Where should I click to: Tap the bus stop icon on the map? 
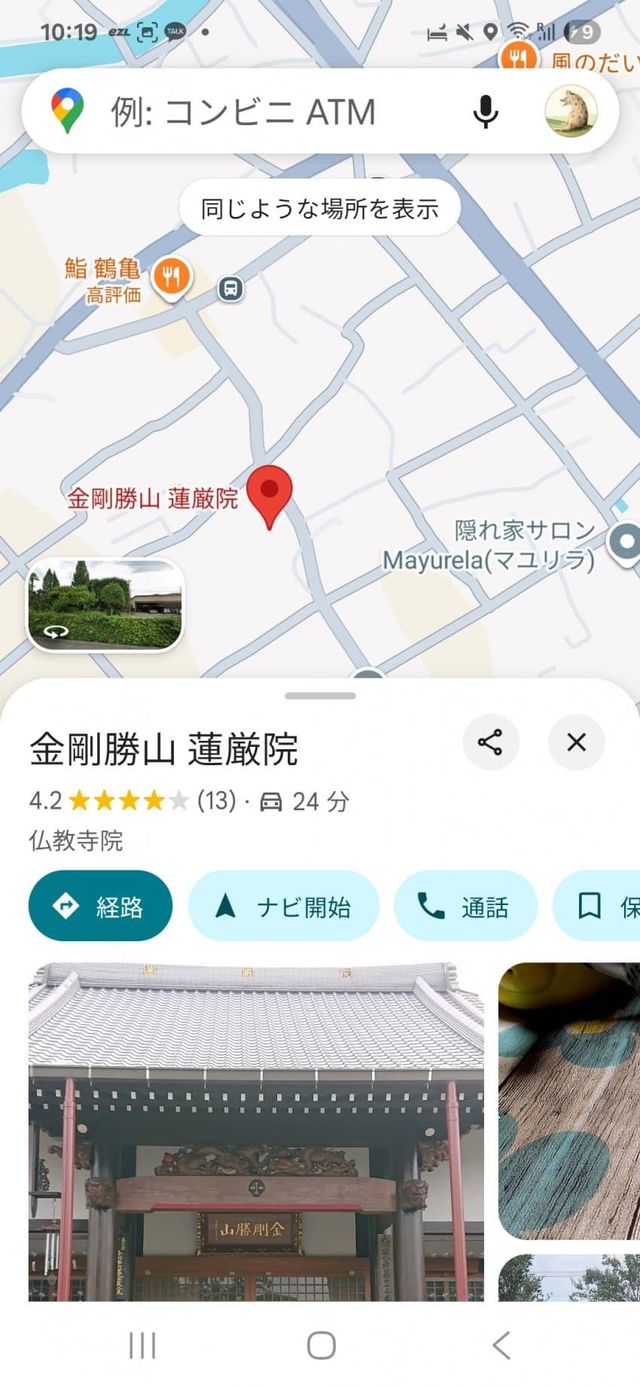pos(231,289)
